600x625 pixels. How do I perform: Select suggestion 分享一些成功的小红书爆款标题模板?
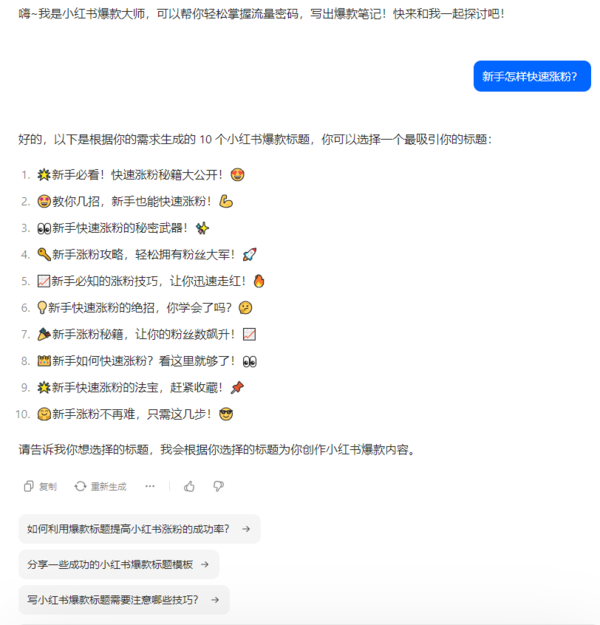pos(118,565)
